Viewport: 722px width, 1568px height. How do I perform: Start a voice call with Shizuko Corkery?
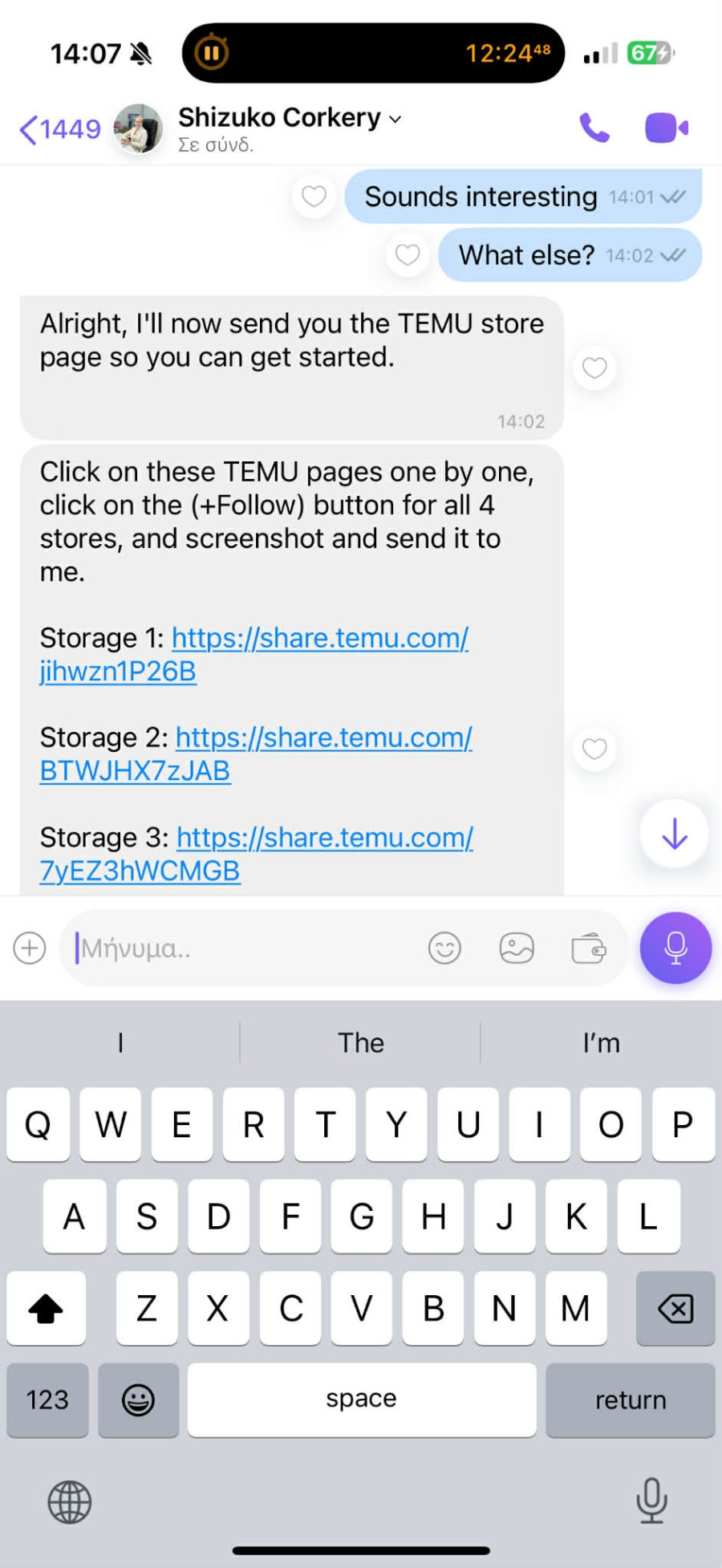tap(594, 128)
